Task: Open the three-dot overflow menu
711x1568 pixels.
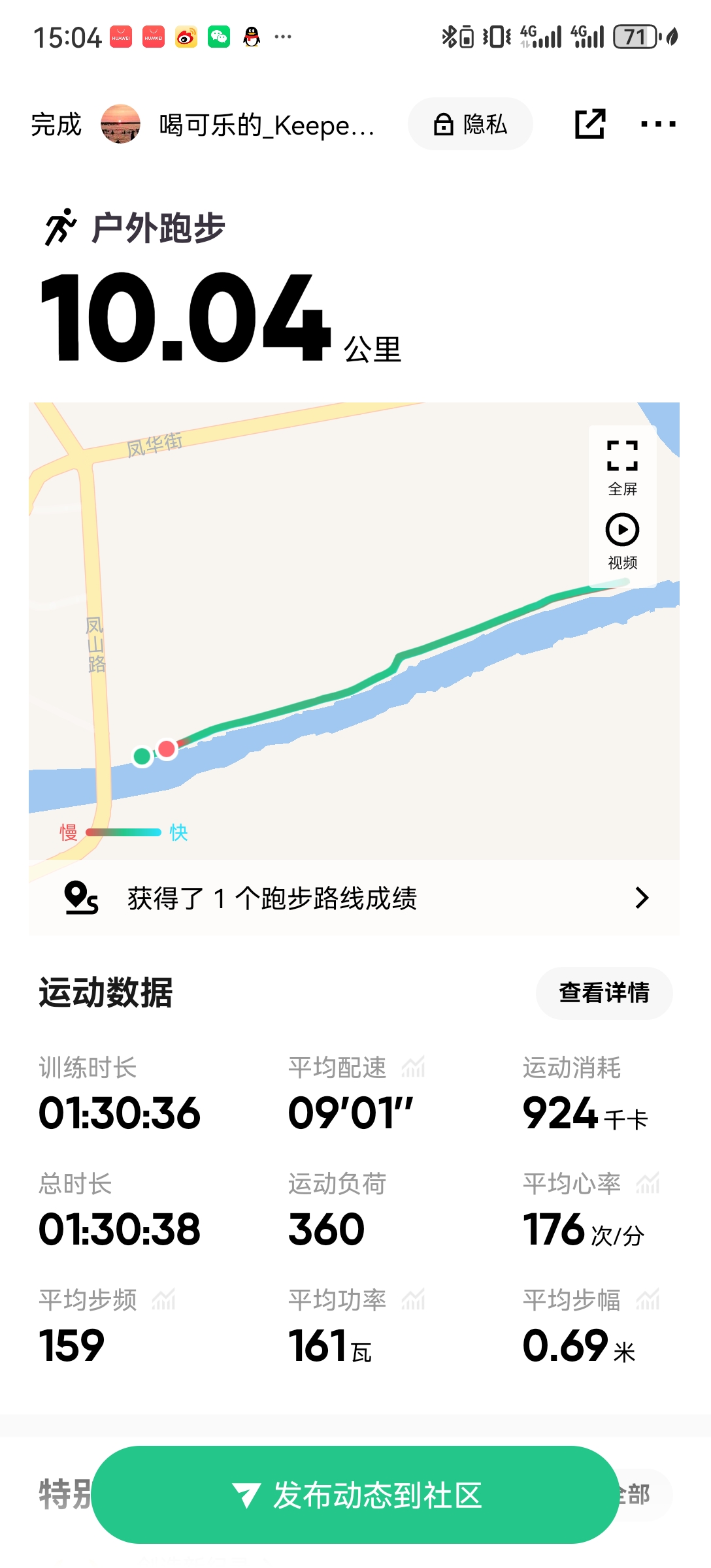Action: (658, 124)
